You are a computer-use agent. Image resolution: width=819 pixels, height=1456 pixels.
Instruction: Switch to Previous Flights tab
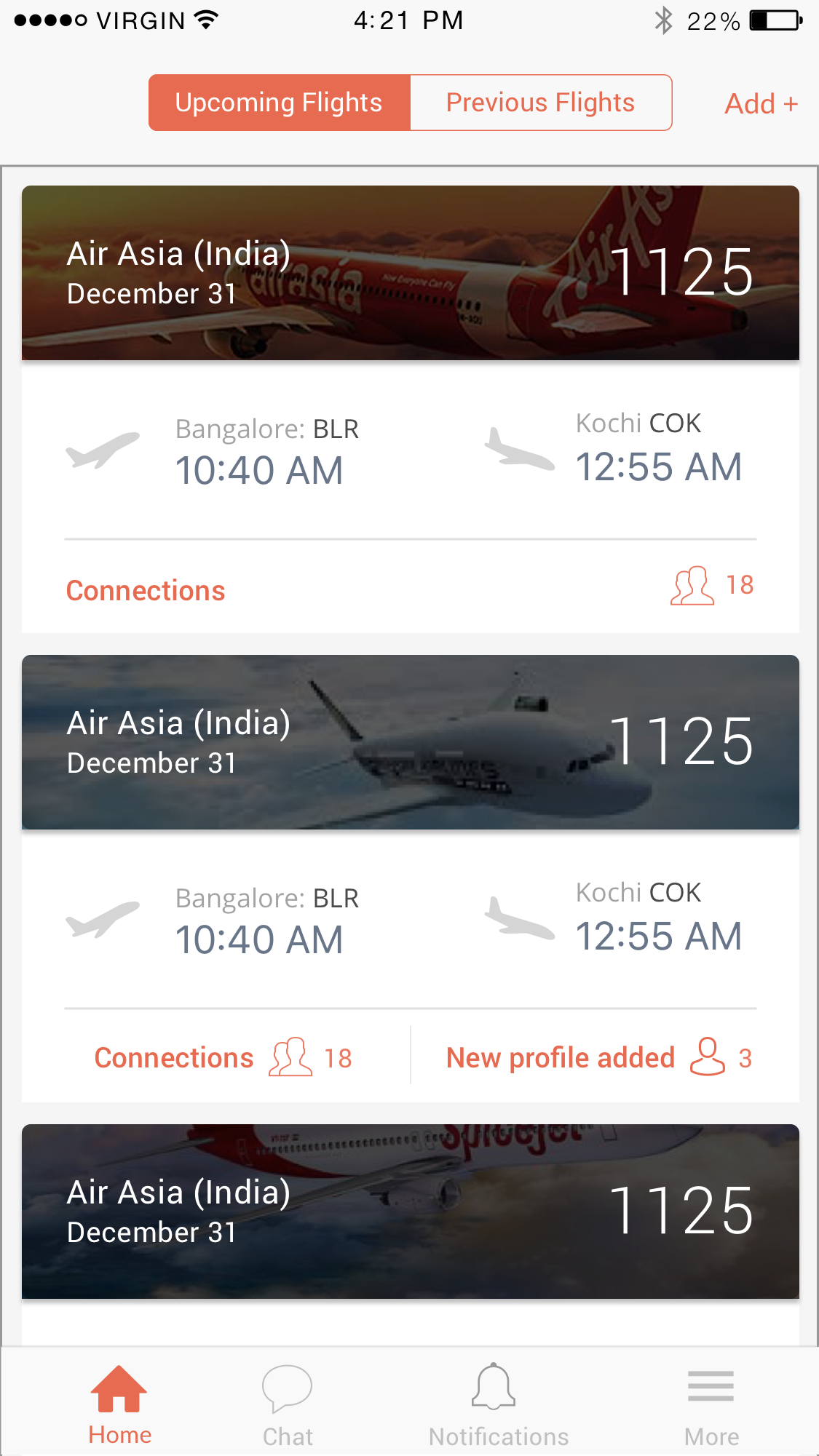coord(540,103)
